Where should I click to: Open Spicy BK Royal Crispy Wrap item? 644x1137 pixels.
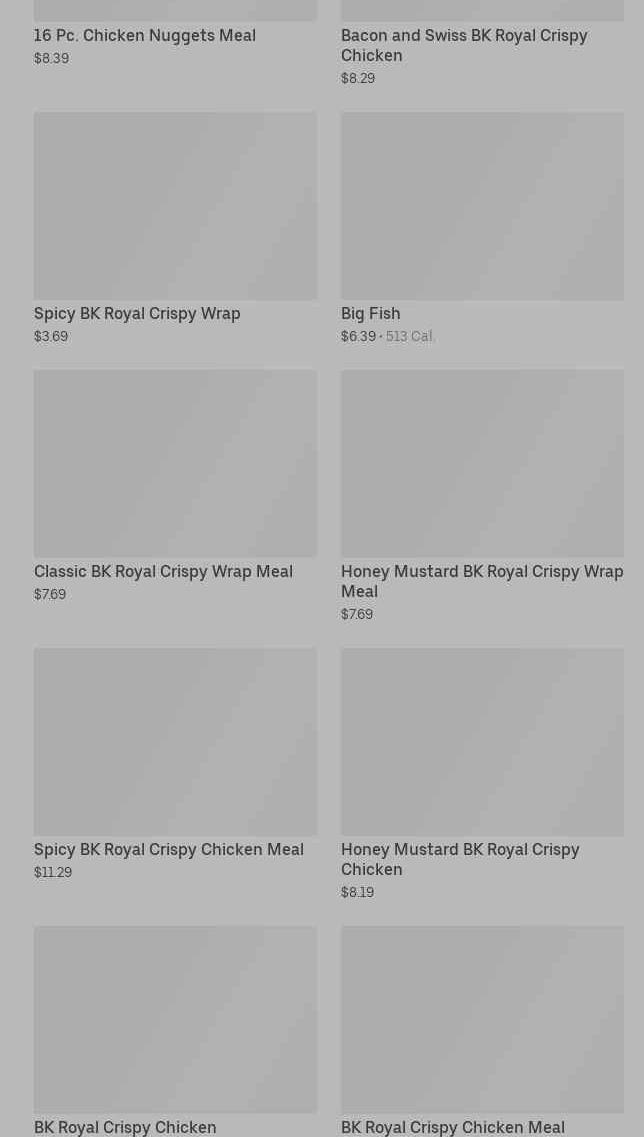tap(175, 207)
